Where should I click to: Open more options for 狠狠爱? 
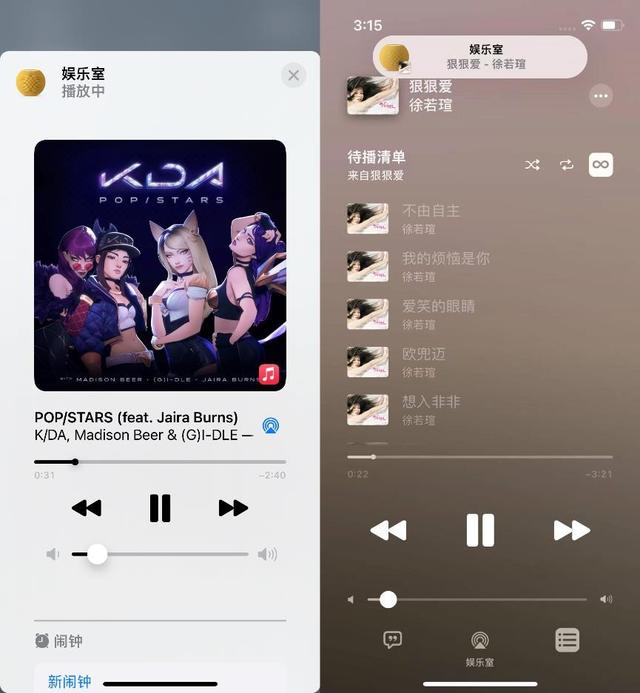601,96
